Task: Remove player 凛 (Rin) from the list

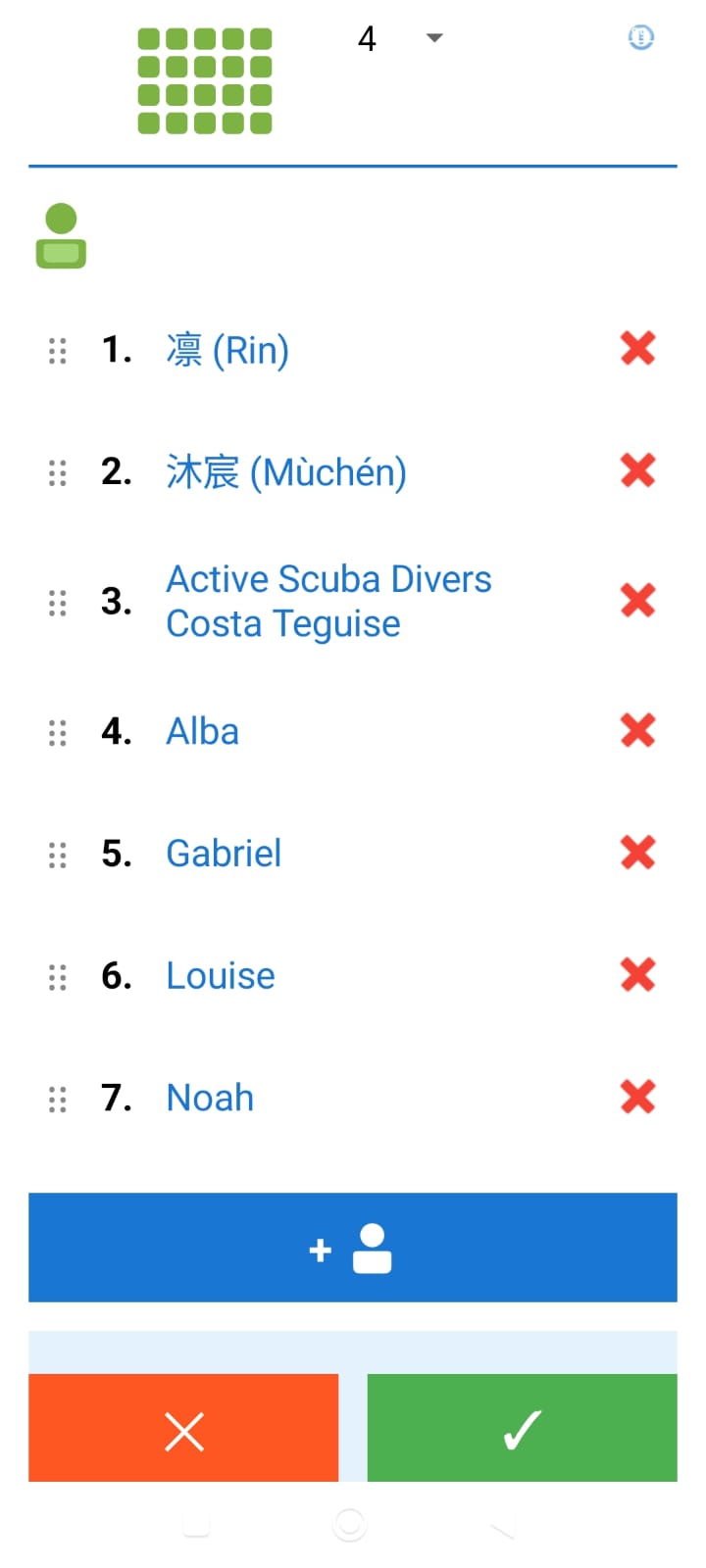Action: [x=637, y=348]
